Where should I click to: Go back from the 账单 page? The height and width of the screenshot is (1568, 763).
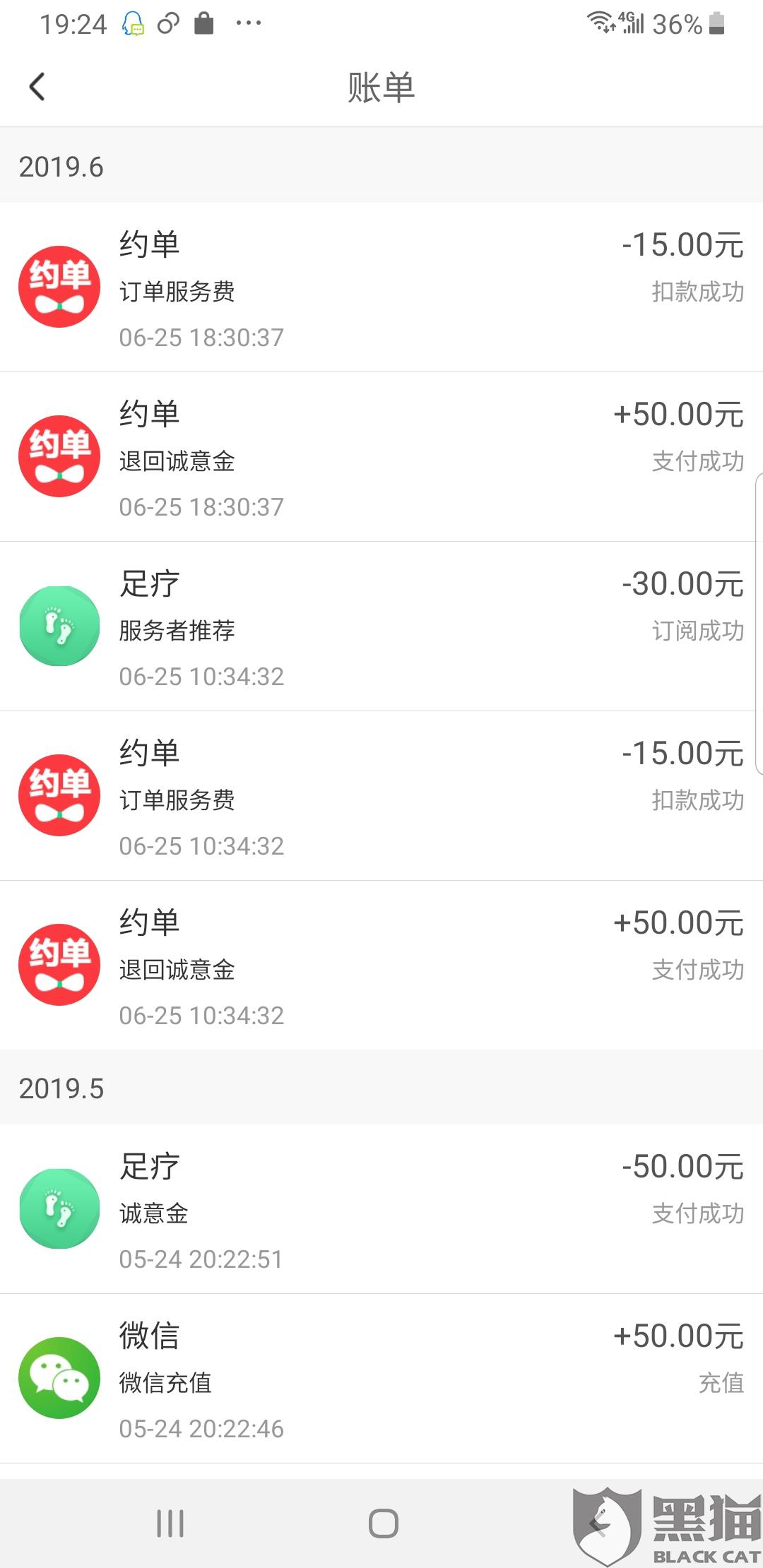[x=37, y=88]
